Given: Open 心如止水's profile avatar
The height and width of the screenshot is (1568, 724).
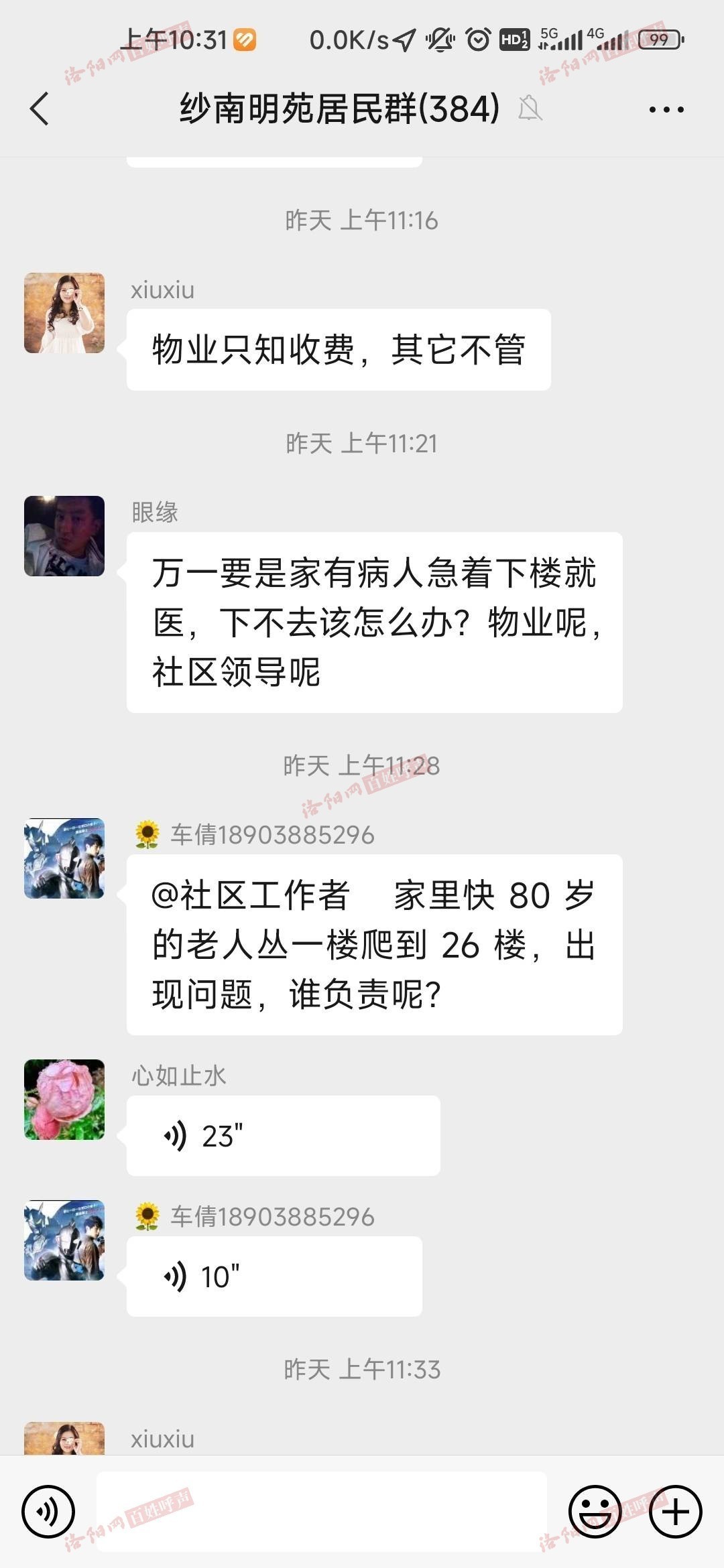Looking at the screenshot, I should pyautogui.click(x=64, y=1100).
